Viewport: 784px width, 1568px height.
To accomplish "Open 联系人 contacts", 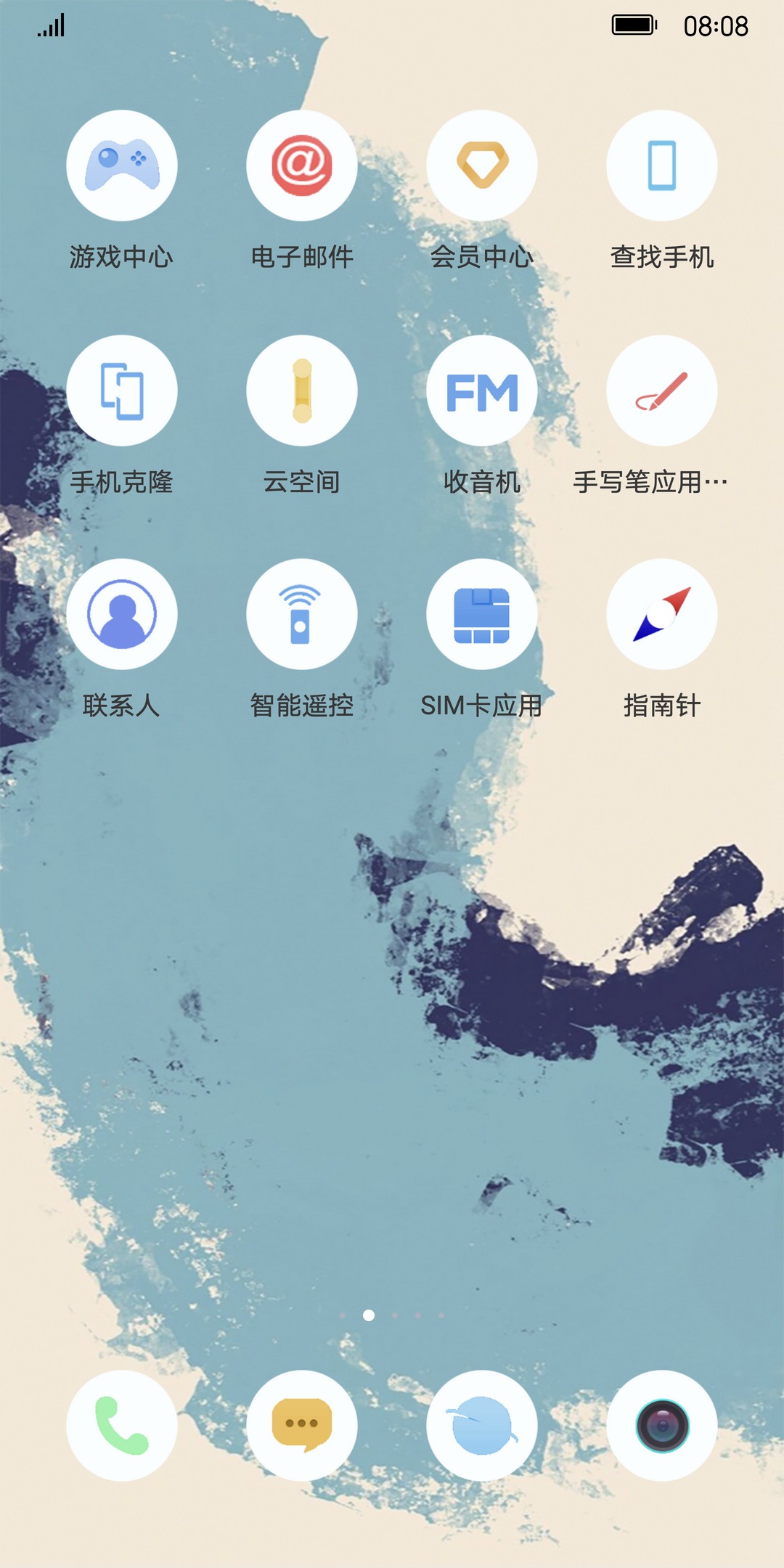I will click(x=122, y=614).
